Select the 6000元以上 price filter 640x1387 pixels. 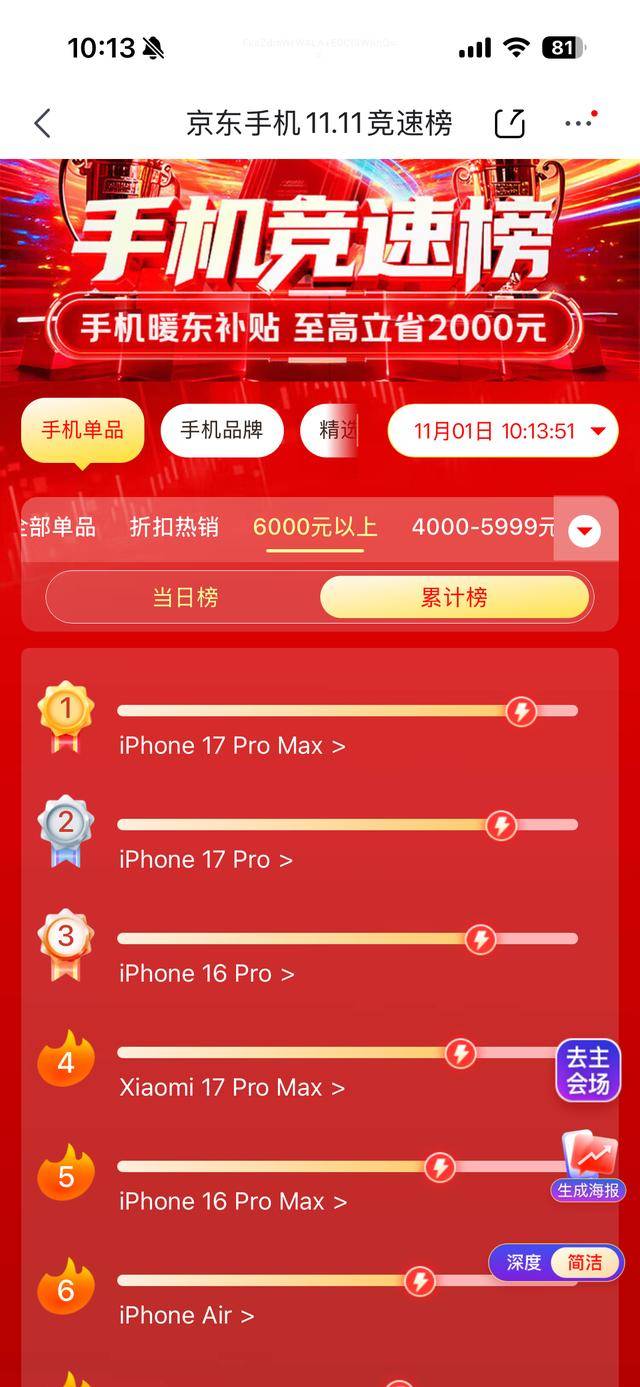coord(314,527)
